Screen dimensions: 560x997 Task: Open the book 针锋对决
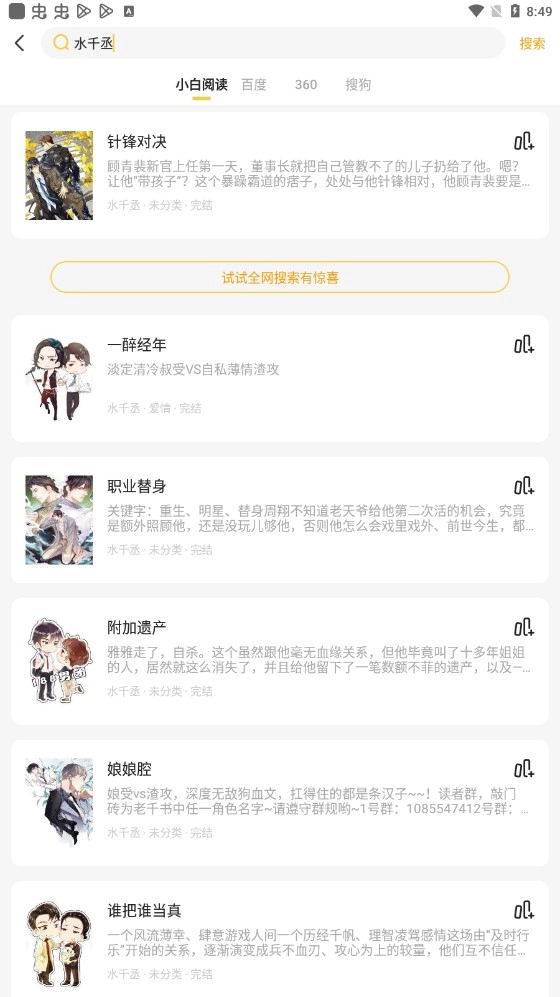pyautogui.click(x=280, y=175)
